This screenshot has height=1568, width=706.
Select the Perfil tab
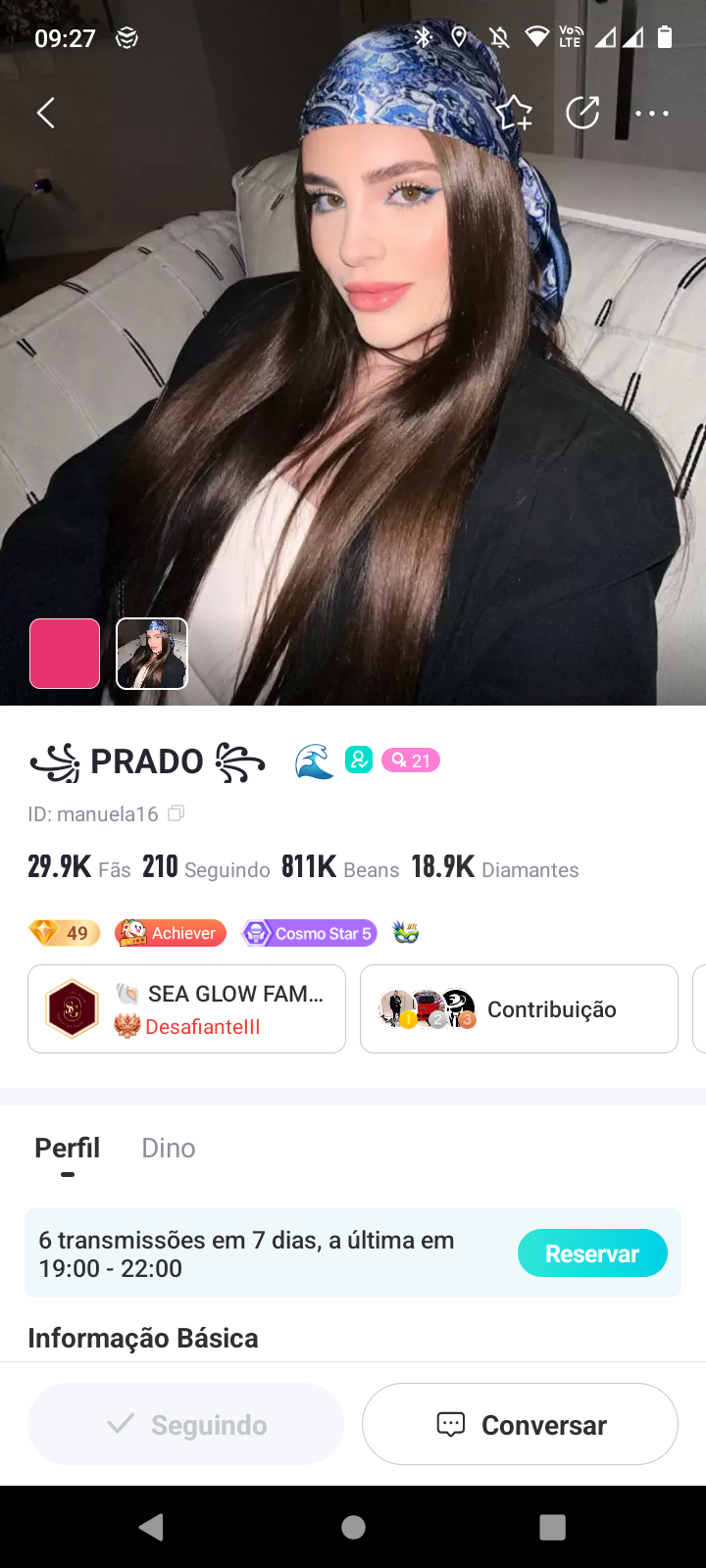(x=68, y=1148)
